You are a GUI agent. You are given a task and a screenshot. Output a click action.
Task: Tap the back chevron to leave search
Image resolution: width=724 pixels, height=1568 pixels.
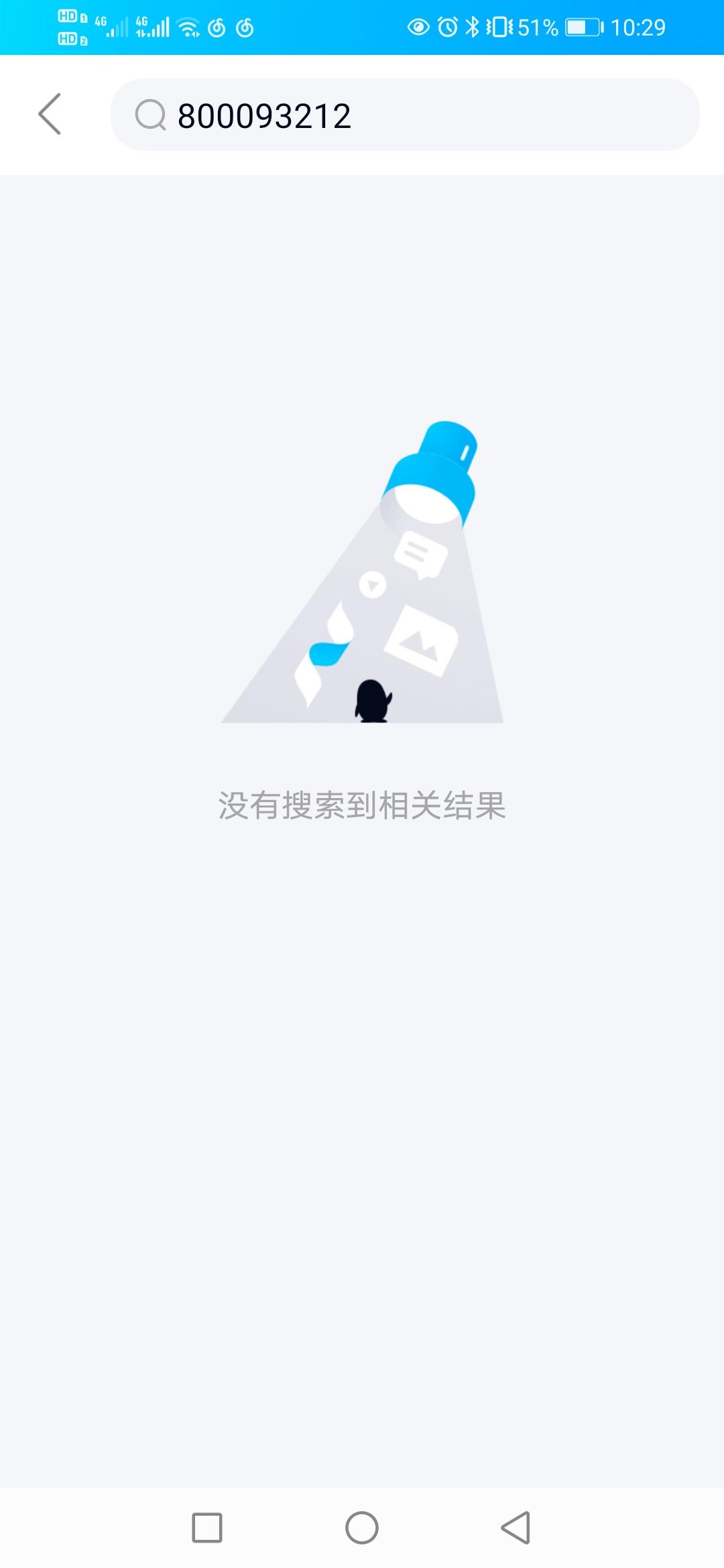(x=51, y=115)
